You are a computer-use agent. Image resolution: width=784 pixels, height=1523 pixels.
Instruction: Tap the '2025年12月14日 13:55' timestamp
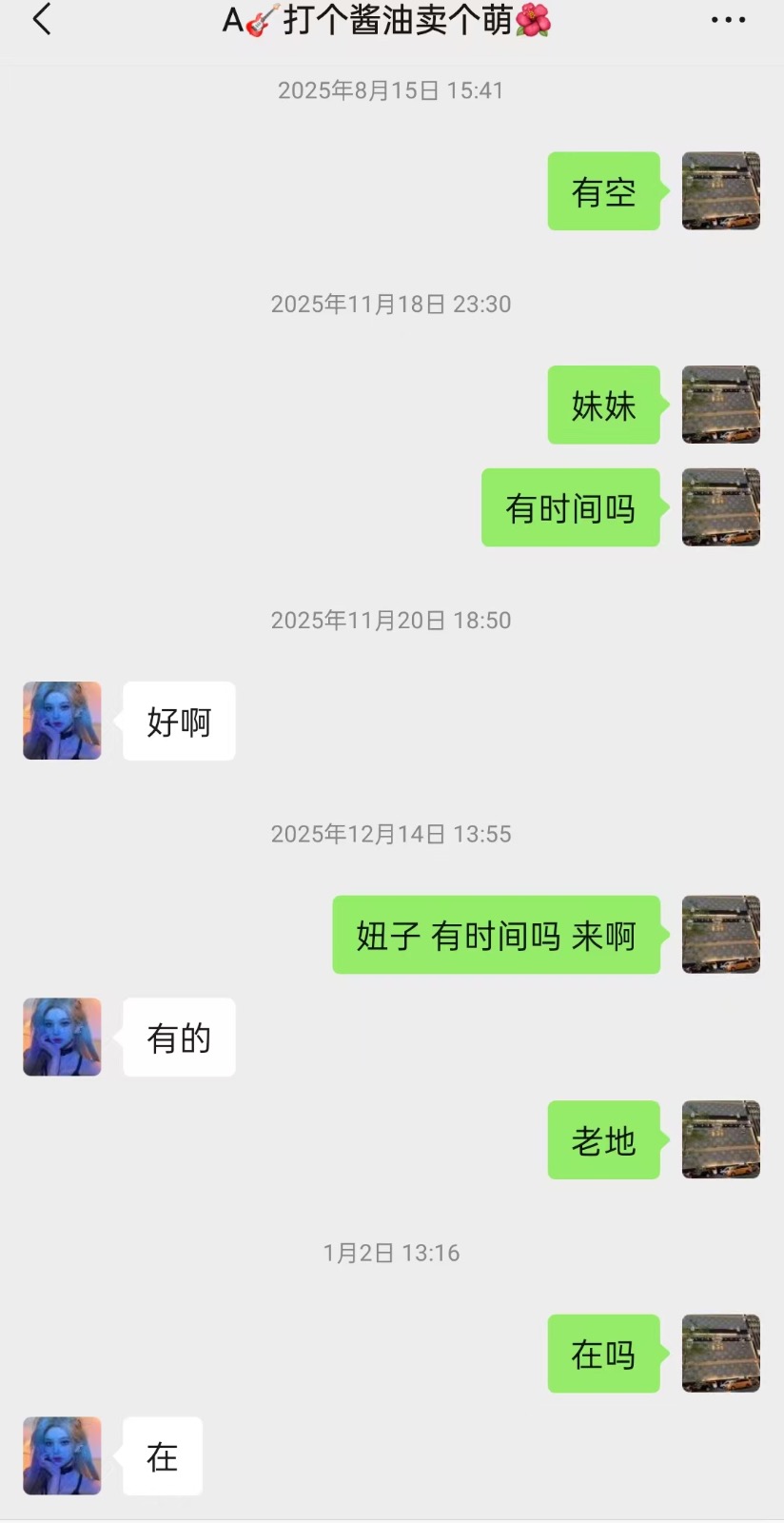pos(390,833)
